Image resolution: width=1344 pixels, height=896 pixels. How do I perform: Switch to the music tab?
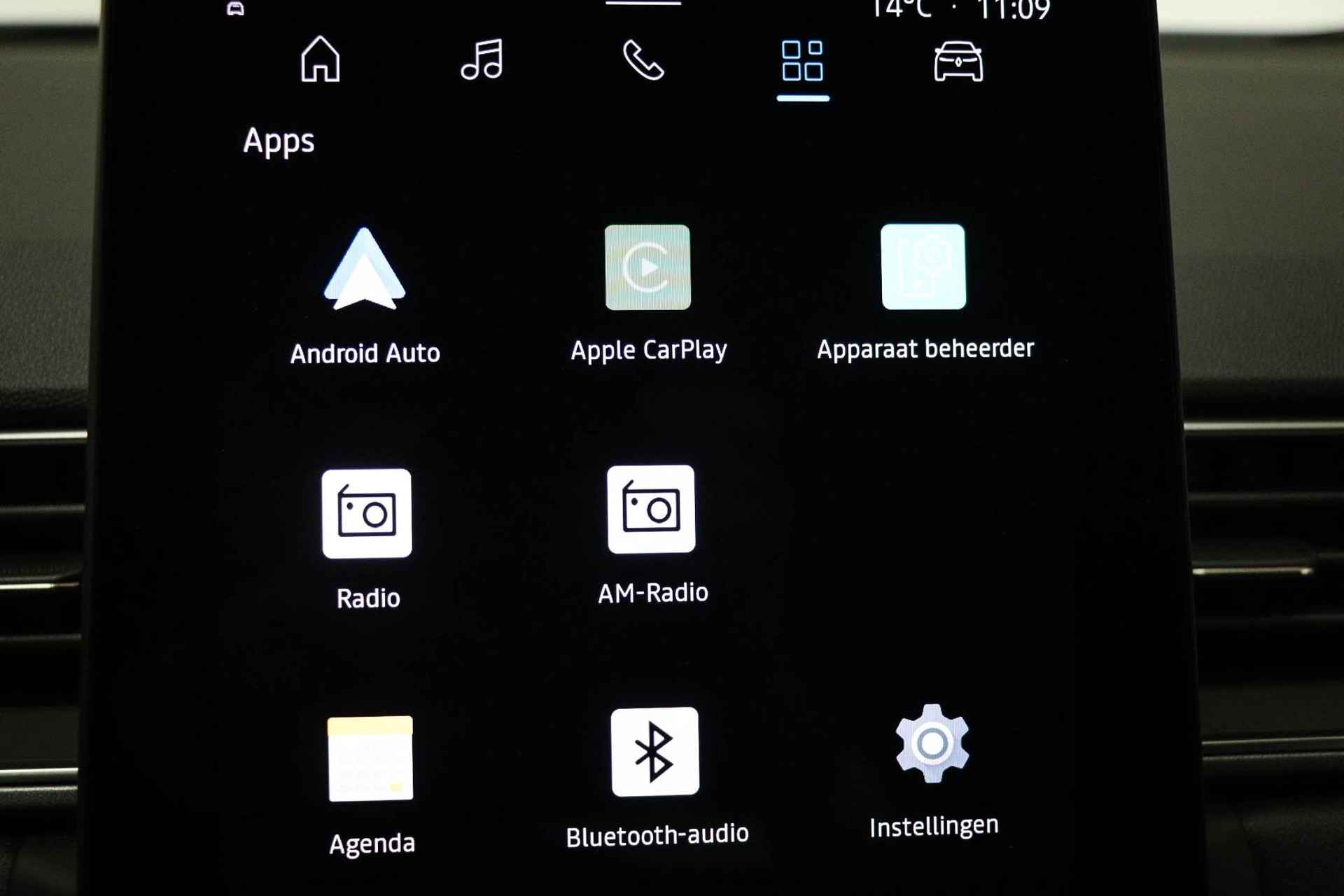(482, 59)
